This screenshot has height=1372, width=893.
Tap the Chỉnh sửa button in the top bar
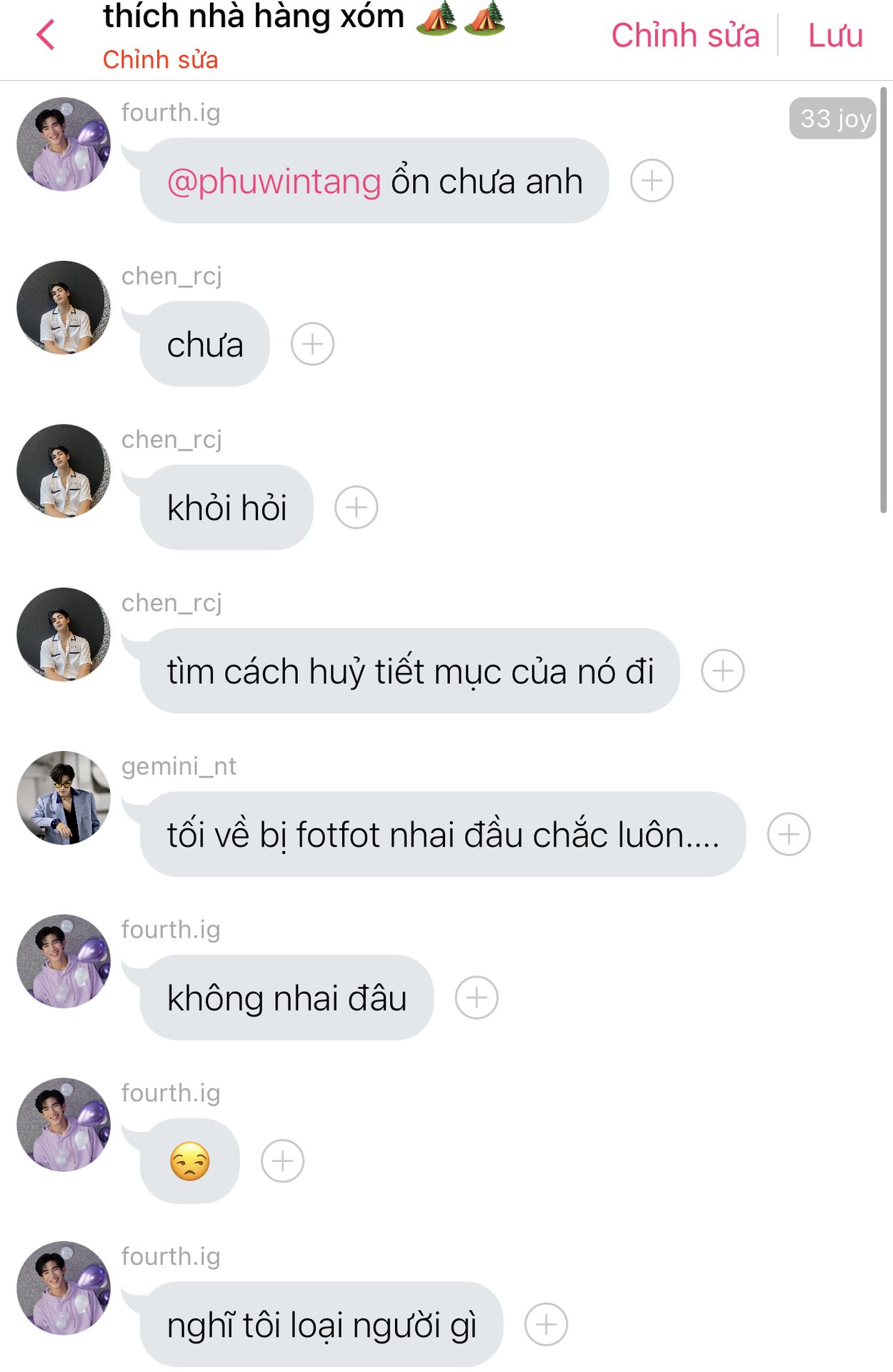click(x=684, y=35)
